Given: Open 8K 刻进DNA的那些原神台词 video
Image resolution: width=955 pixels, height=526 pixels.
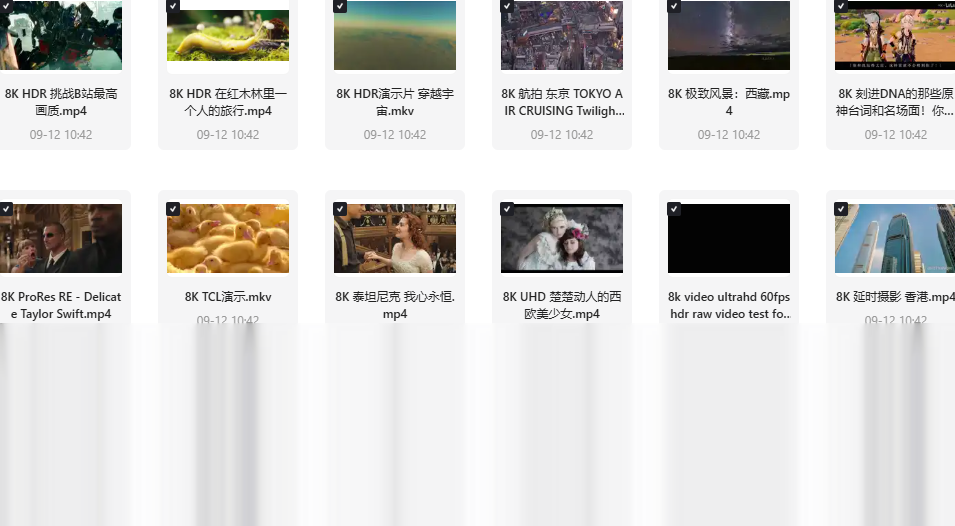Looking at the screenshot, I should [895, 35].
